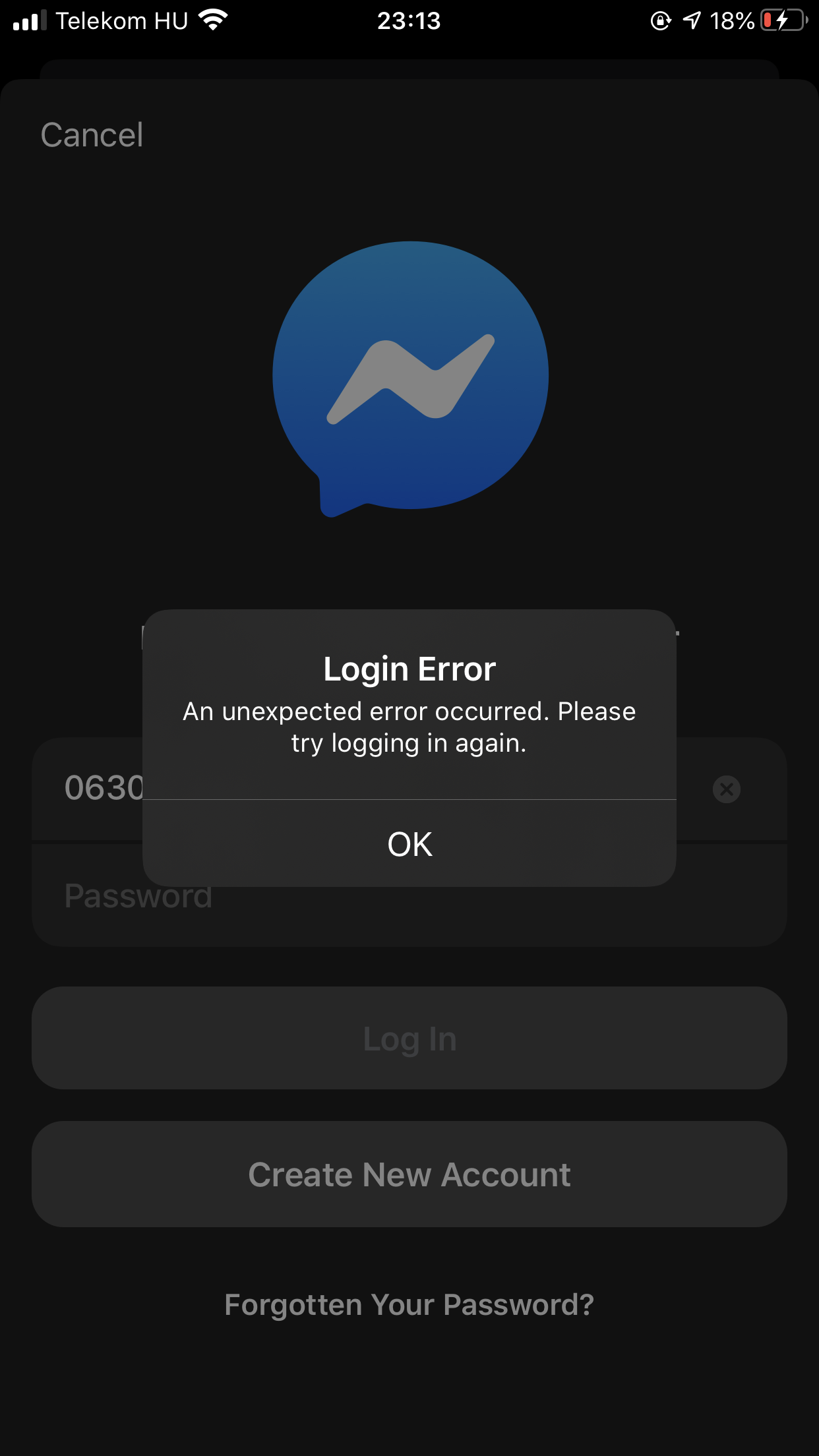The image size is (819, 1456).
Task: Dismiss the Login Error dialog with OK
Action: [x=409, y=843]
